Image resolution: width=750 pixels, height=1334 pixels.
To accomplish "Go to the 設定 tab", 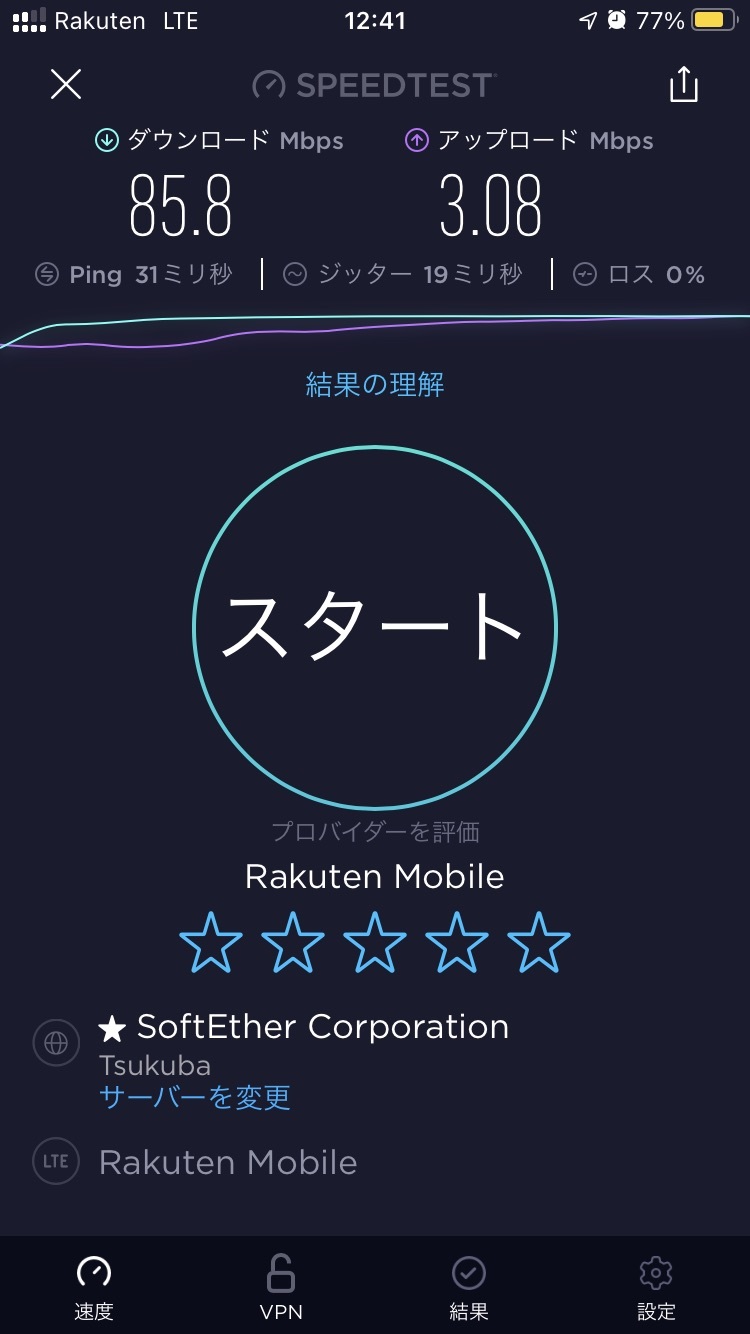I will pos(656,1286).
